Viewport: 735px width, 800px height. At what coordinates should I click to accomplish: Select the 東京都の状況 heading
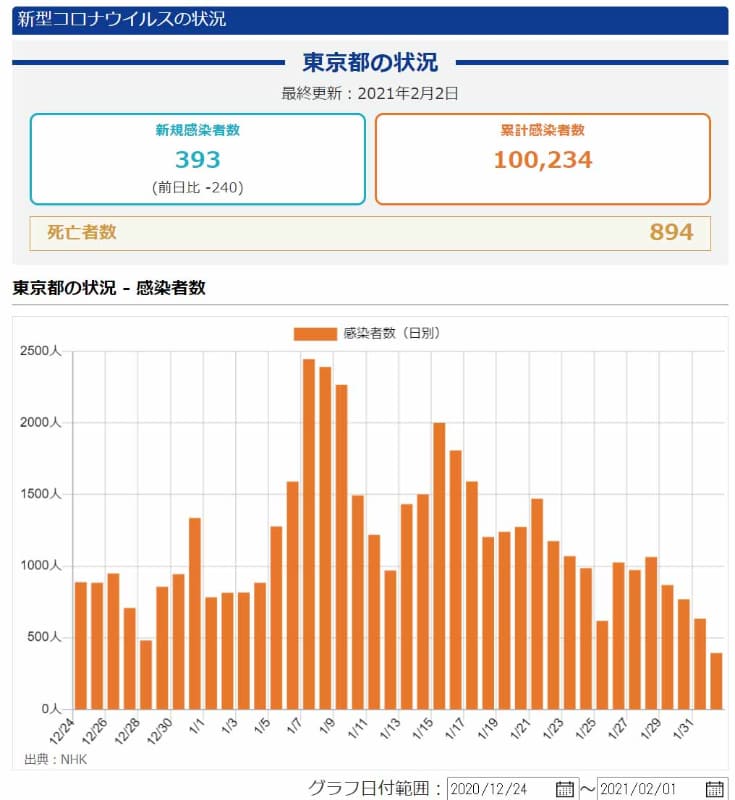click(368, 60)
